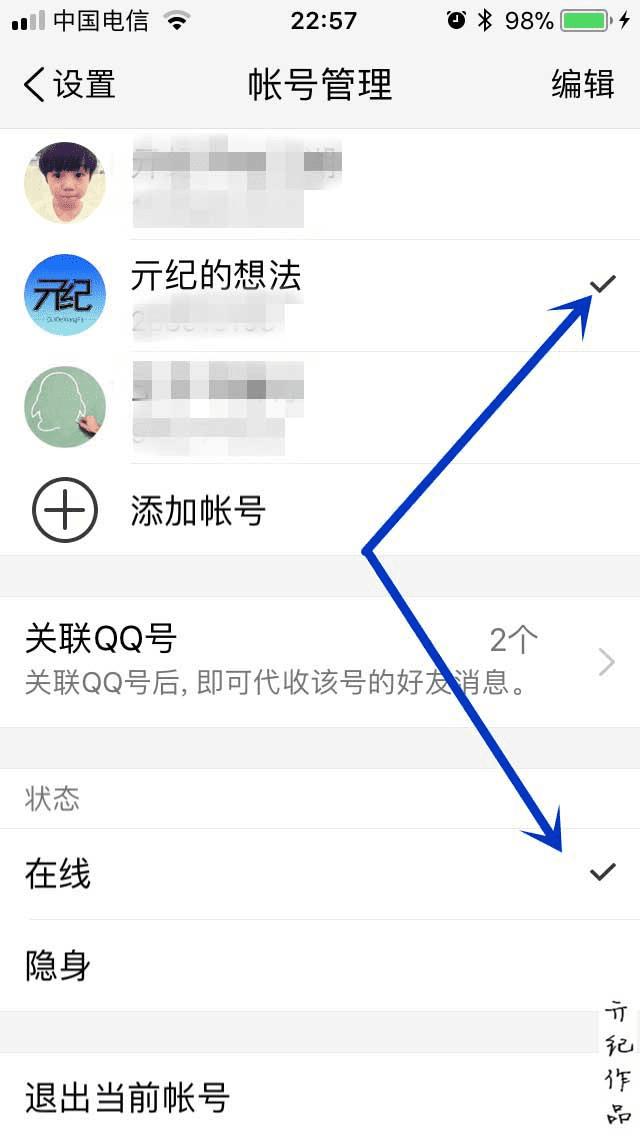Tap 编辑 to edit accounts
The width and height of the screenshot is (640, 1136).
[x=582, y=85]
